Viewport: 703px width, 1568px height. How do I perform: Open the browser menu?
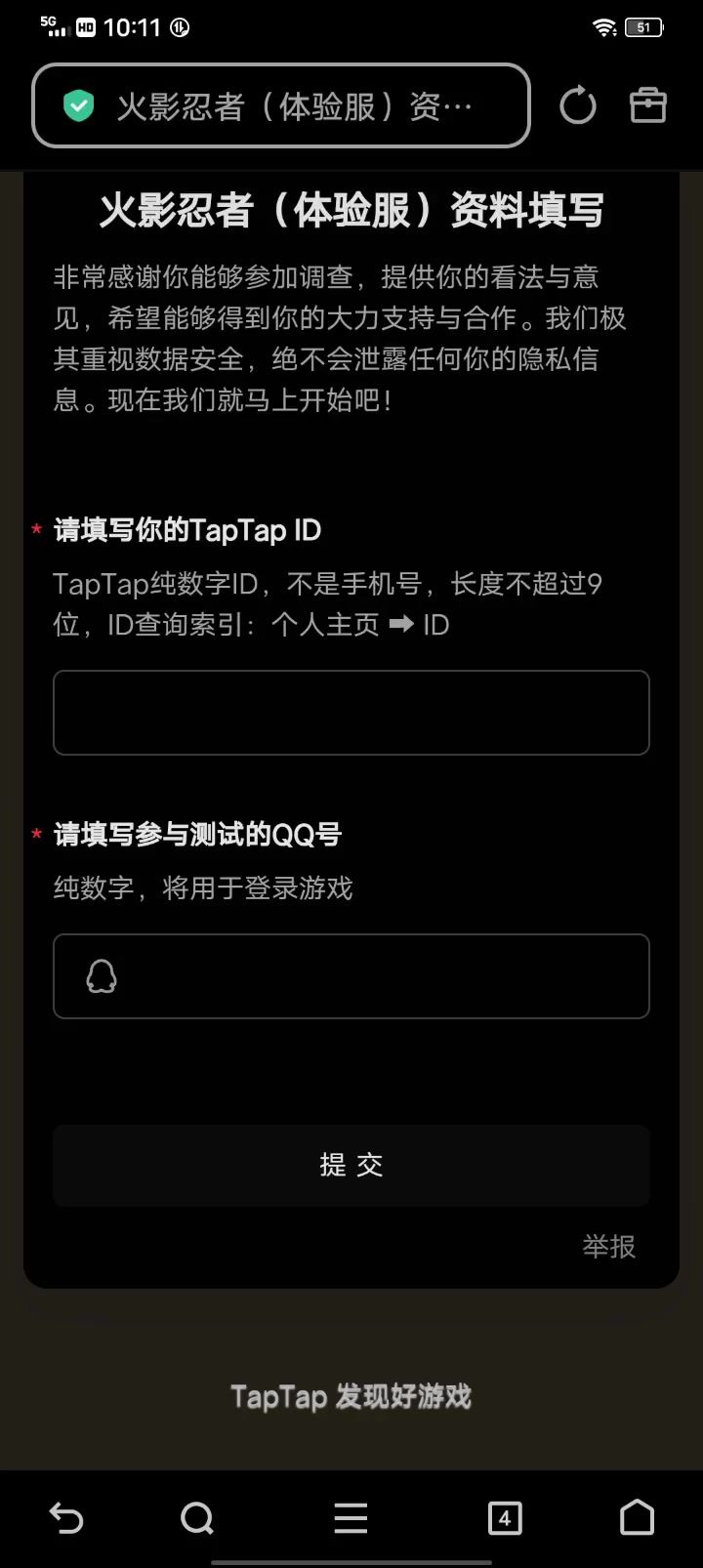(x=351, y=1518)
